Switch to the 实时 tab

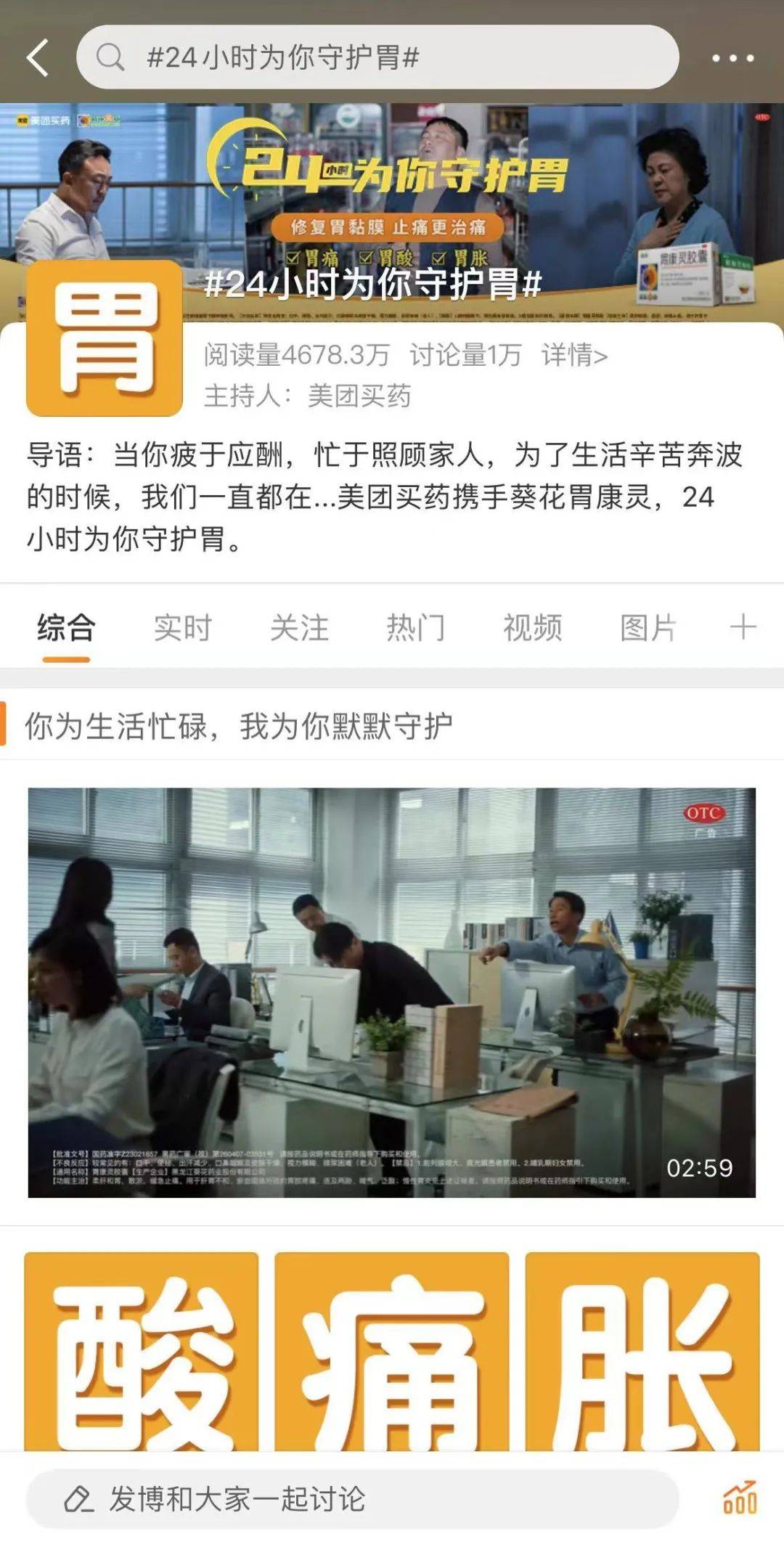click(x=182, y=628)
